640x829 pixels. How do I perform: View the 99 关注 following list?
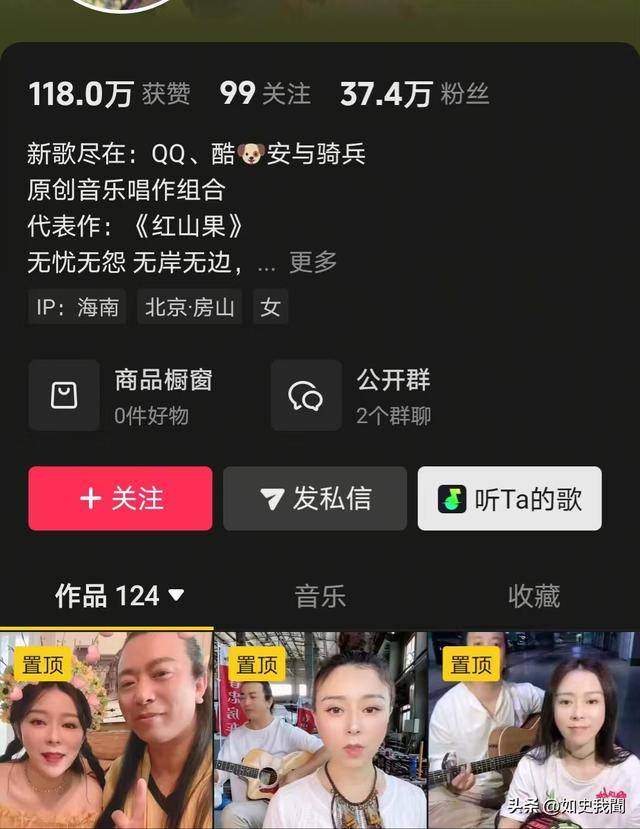265,94
